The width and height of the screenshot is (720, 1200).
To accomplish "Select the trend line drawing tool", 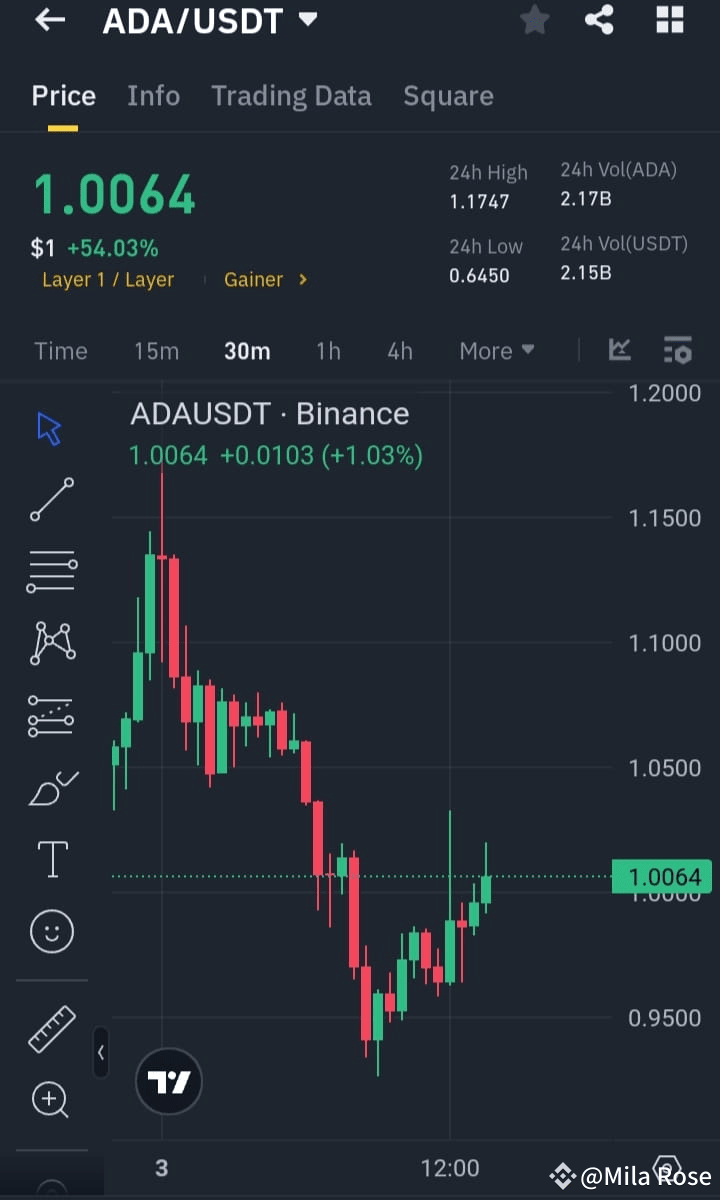I will [x=51, y=498].
